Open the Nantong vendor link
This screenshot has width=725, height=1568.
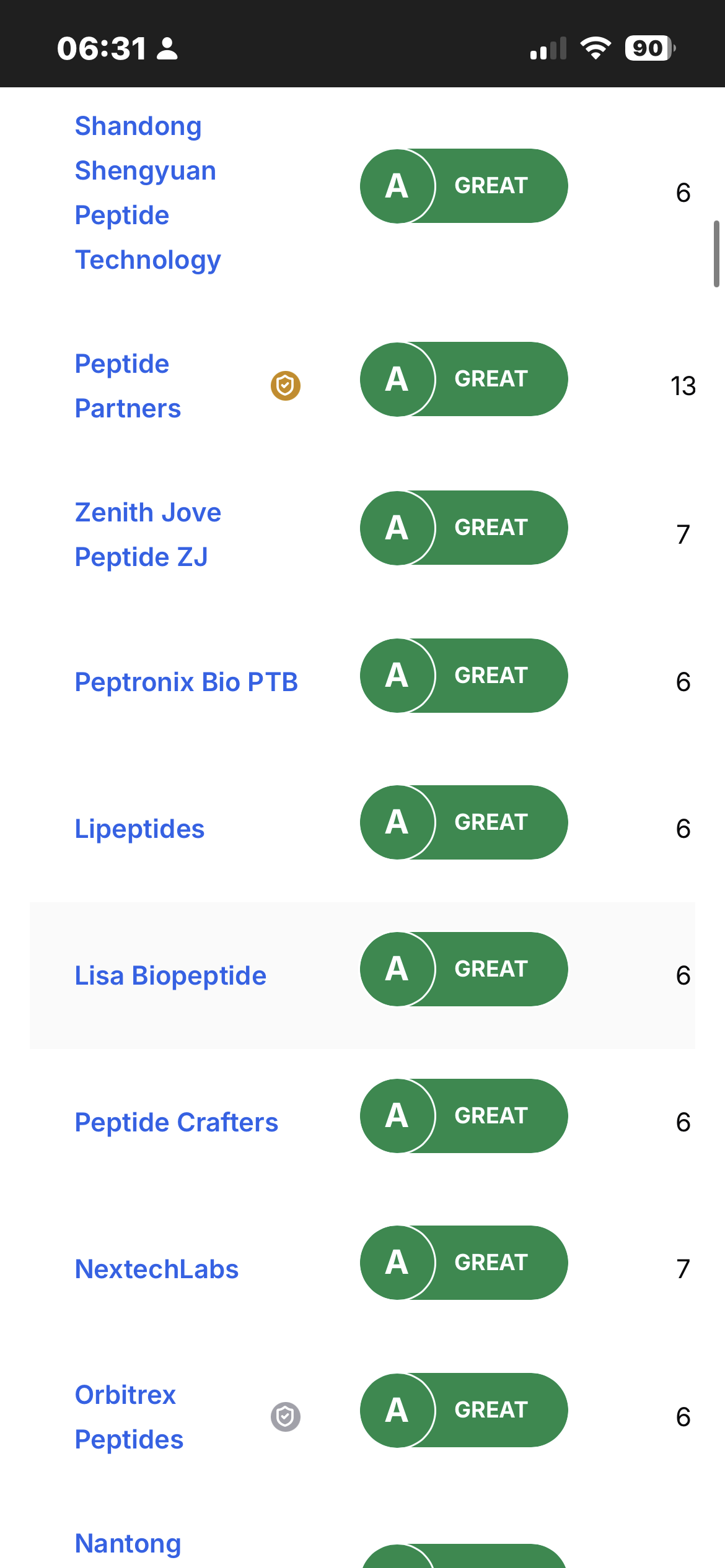[128, 1544]
